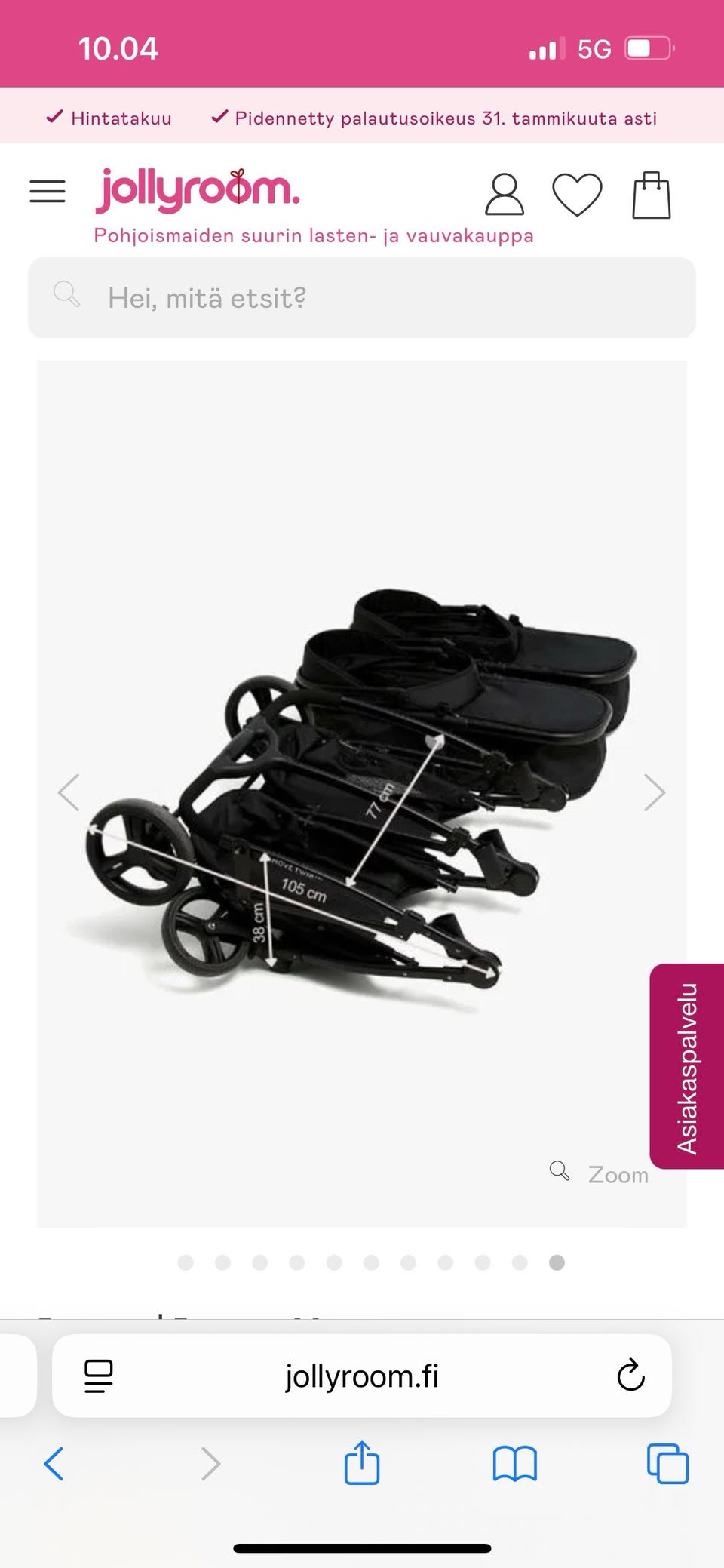
Task: Show all open tabs
Action: 667,1464
